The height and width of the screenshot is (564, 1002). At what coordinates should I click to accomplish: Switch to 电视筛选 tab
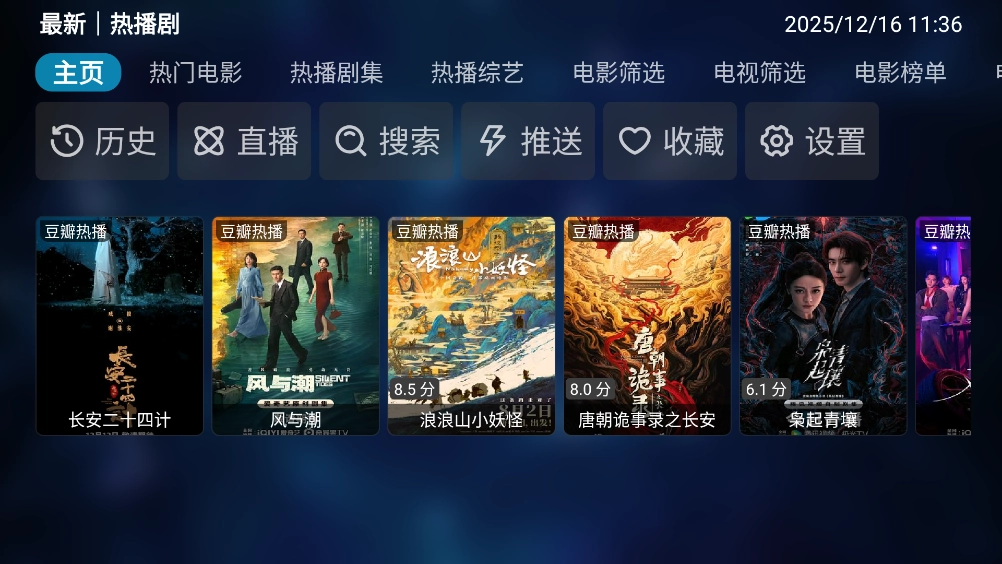pos(759,73)
